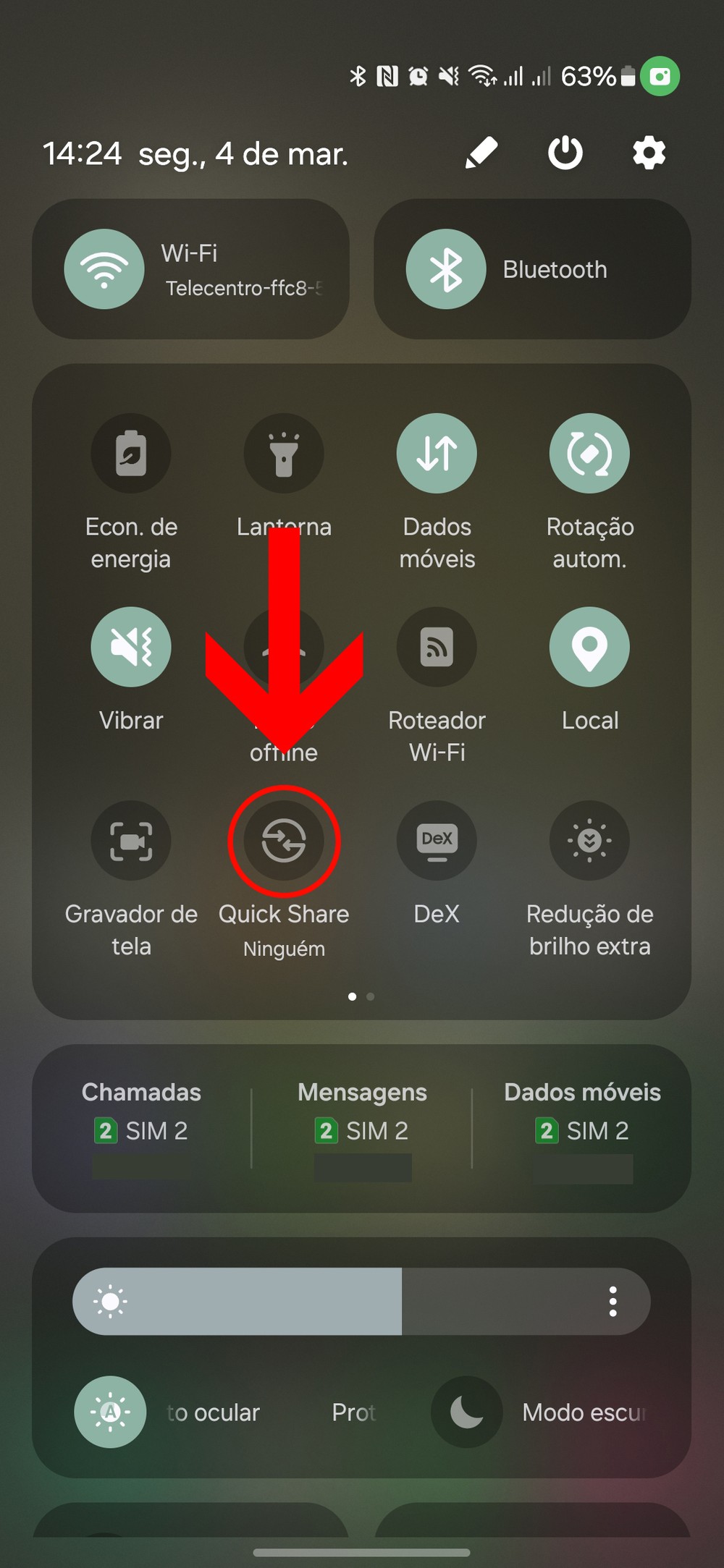
Task: Enable Econ. de energia
Action: pyautogui.click(x=131, y=454)
